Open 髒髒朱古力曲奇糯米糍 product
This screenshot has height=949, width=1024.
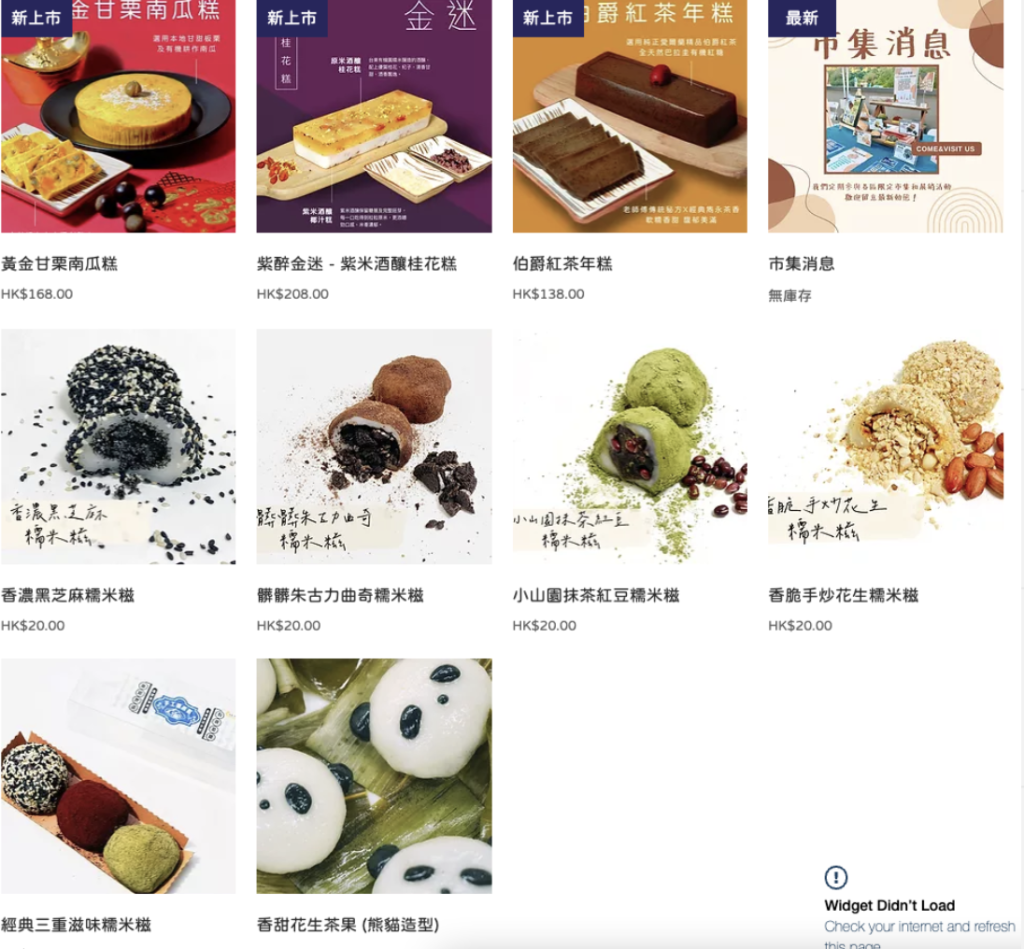point(373,446)
